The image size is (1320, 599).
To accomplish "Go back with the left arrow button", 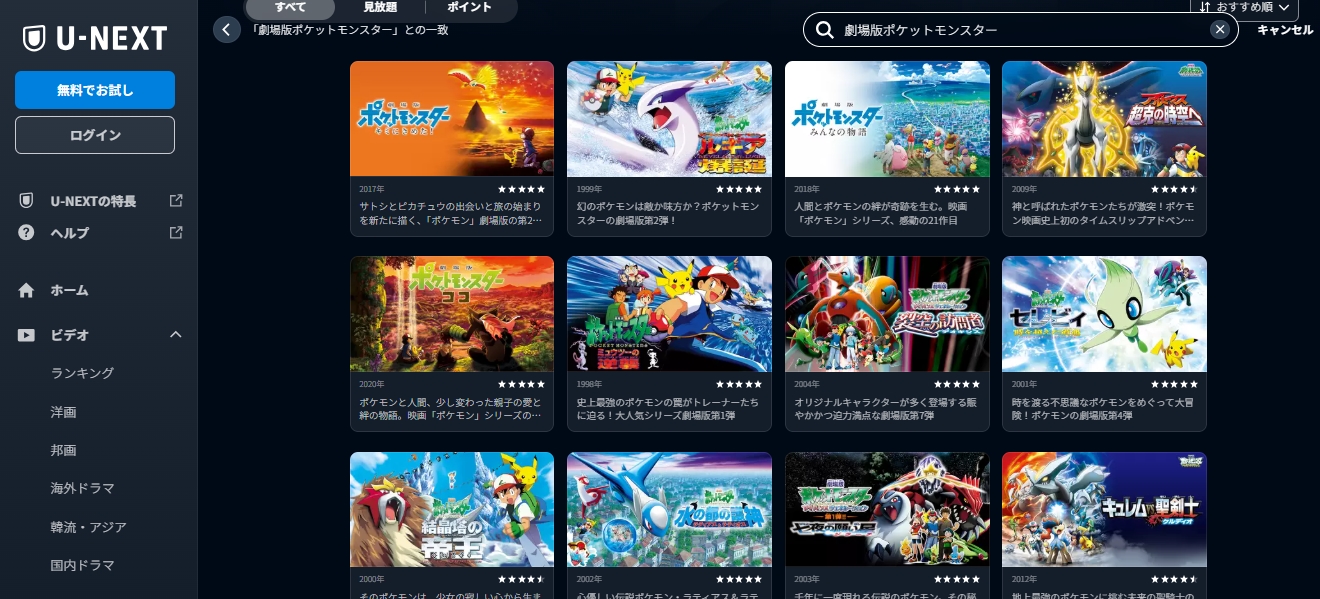I will pyautogui.click(x=227, y=30).
